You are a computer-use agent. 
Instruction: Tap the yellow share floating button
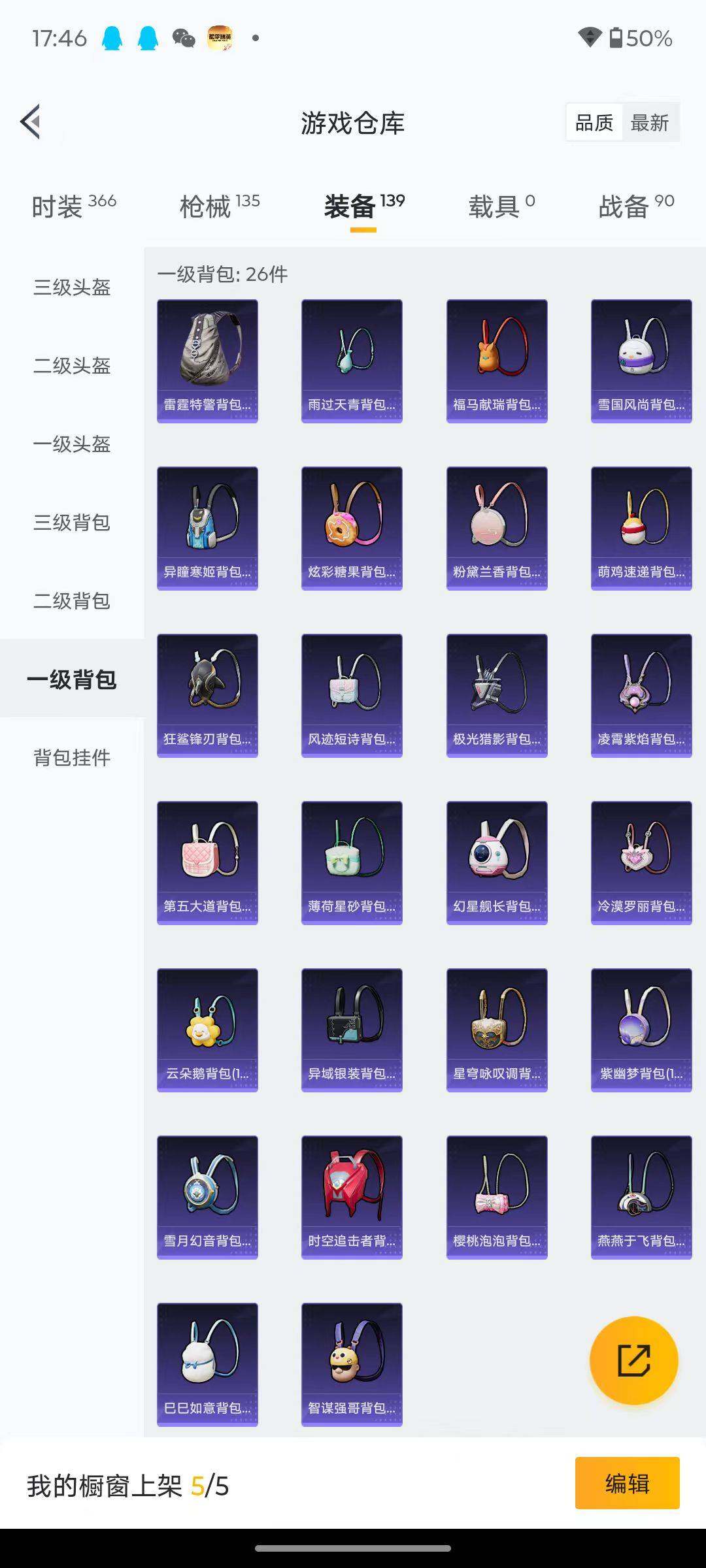633,1360
